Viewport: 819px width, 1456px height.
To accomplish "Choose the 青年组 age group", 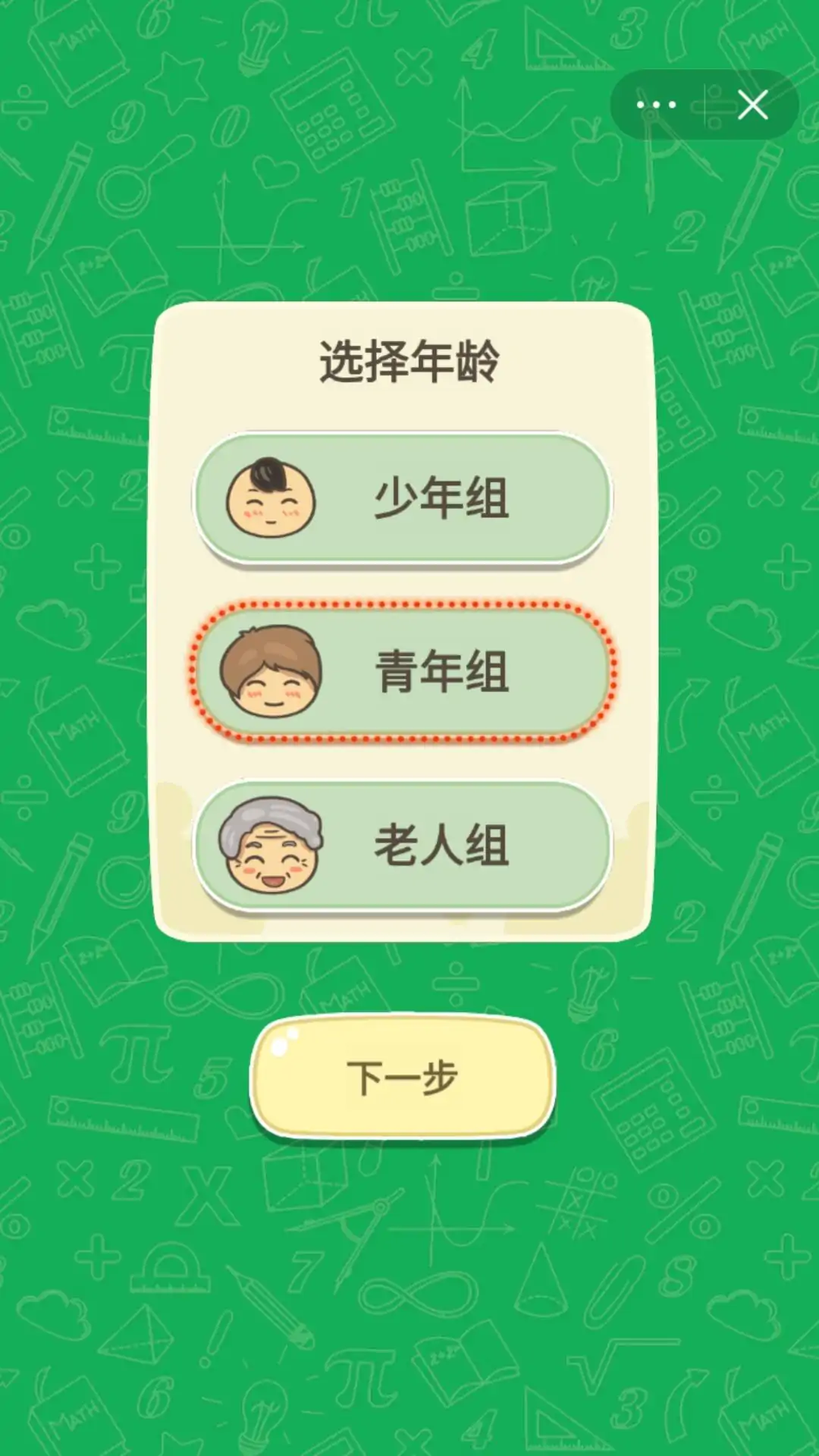I will point(403,671).
